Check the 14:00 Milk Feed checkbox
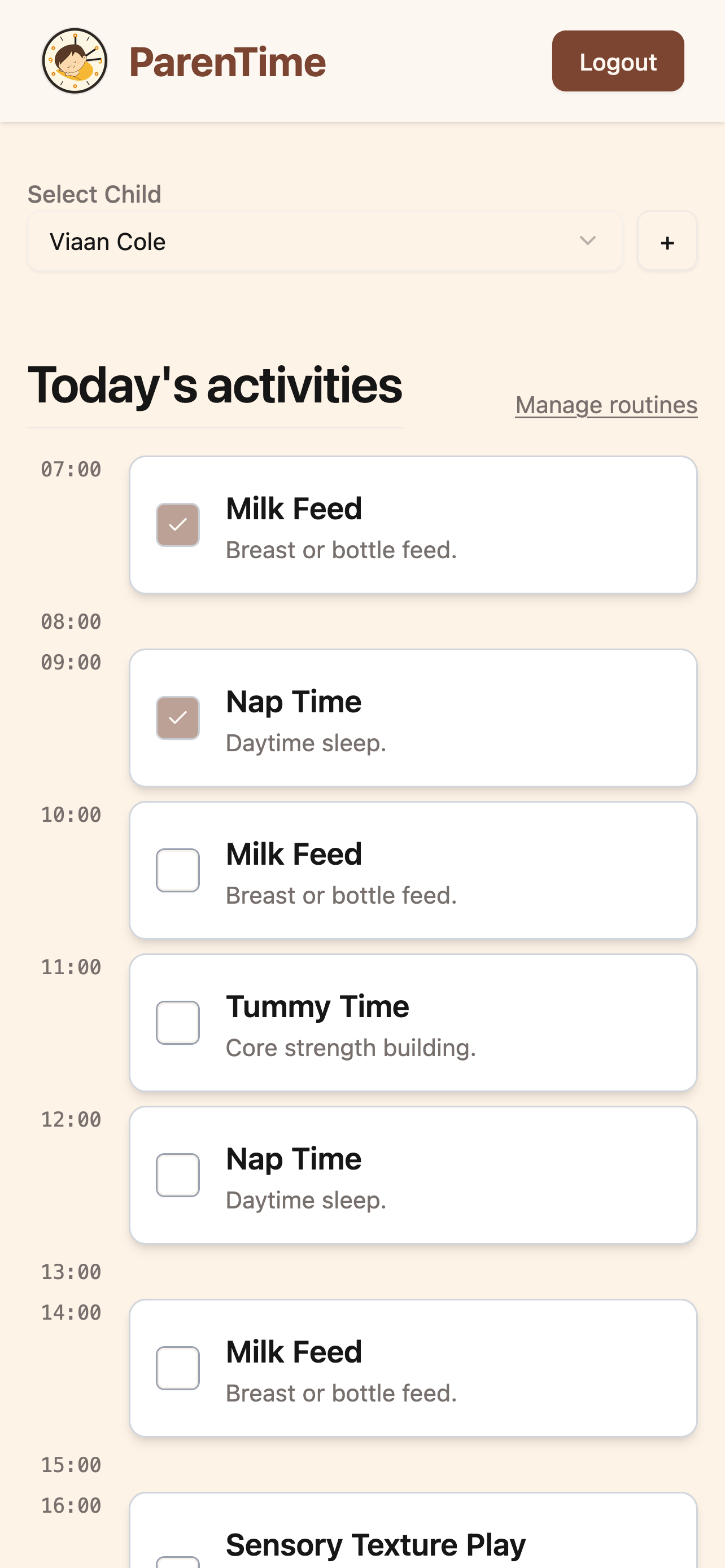This screenshot has width=725, height=1568. tap(178, 1368)
